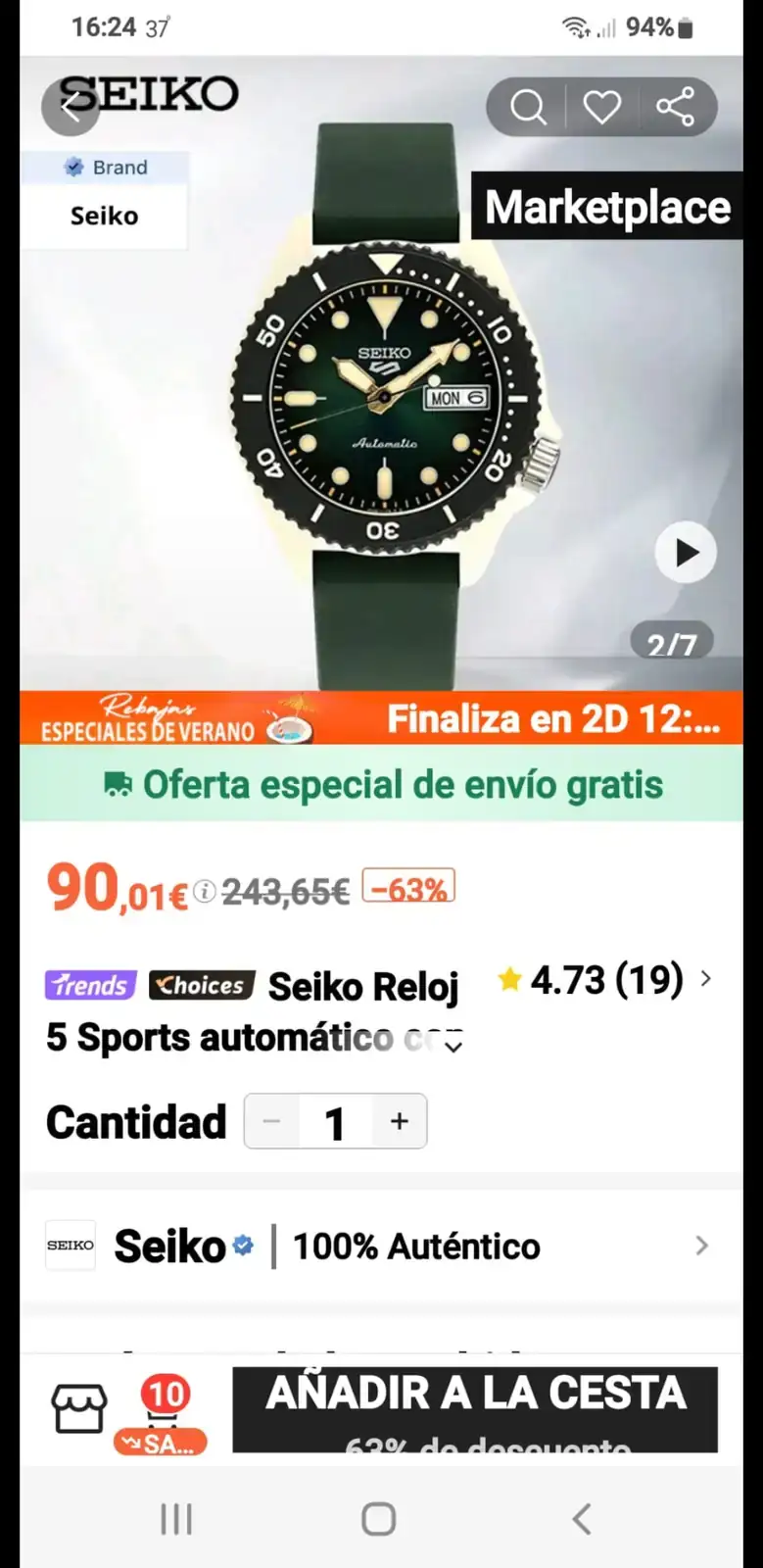This screenshot has height=1568, width=763.
Task: Show price info for 90,01€
Action: 205,892
